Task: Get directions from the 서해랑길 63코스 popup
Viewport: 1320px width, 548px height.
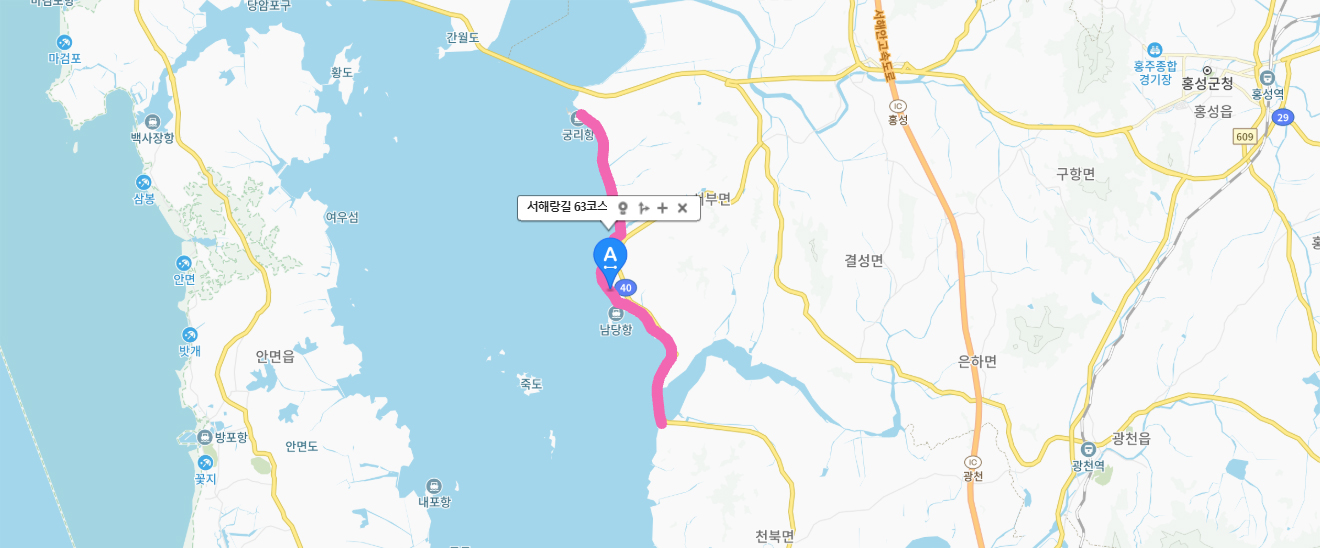Action: point(643,208)
